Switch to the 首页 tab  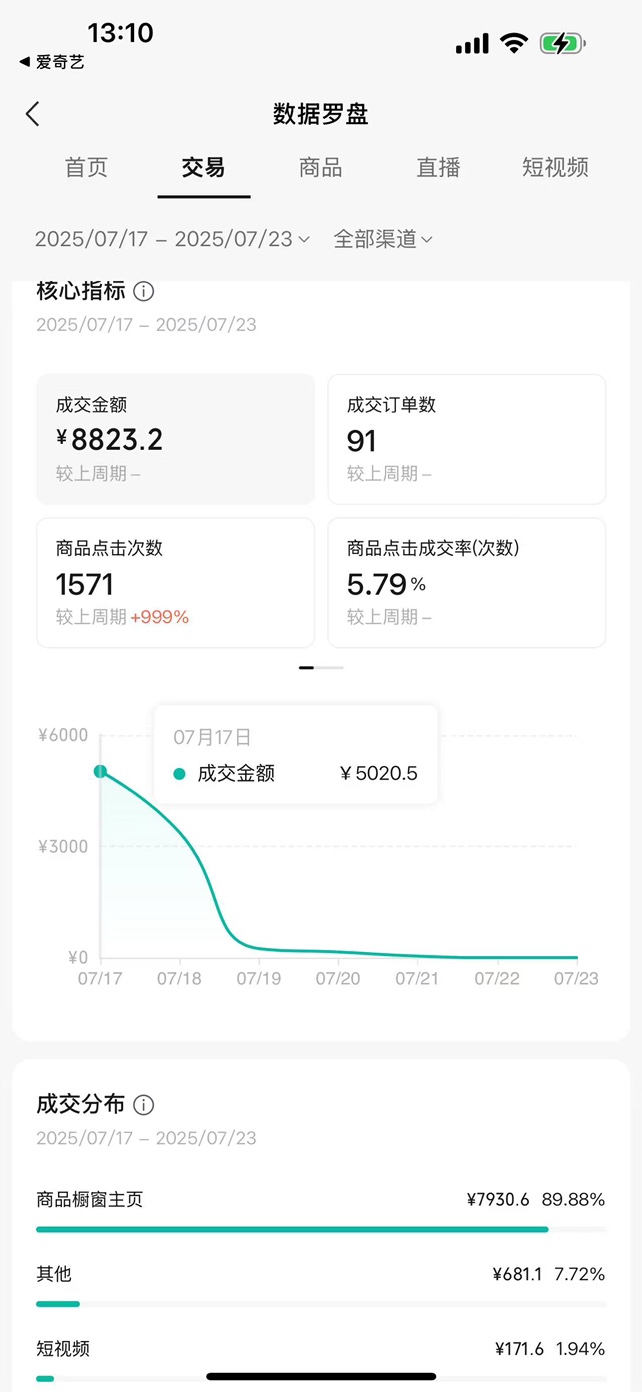(x=86, y=168)
